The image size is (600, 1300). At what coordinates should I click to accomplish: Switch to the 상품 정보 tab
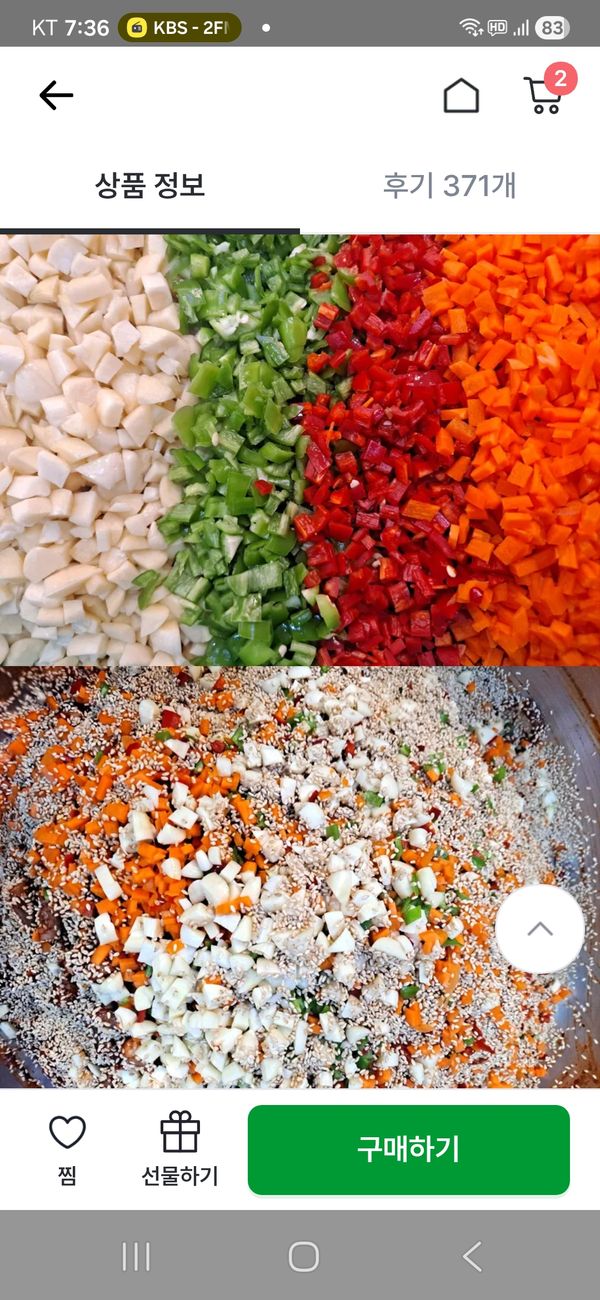click(150, 186)
